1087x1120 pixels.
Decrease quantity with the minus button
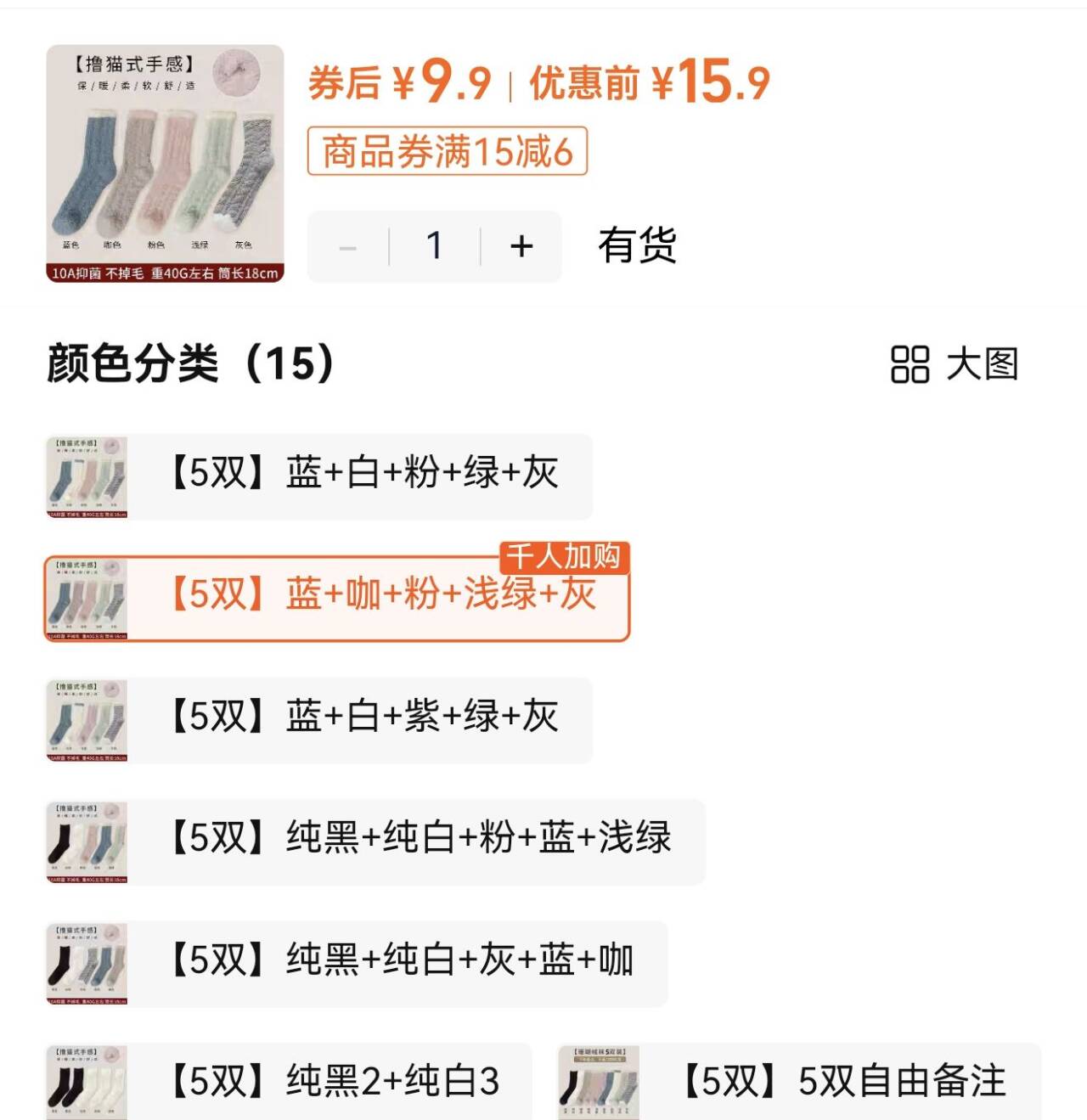pos(347,247)
